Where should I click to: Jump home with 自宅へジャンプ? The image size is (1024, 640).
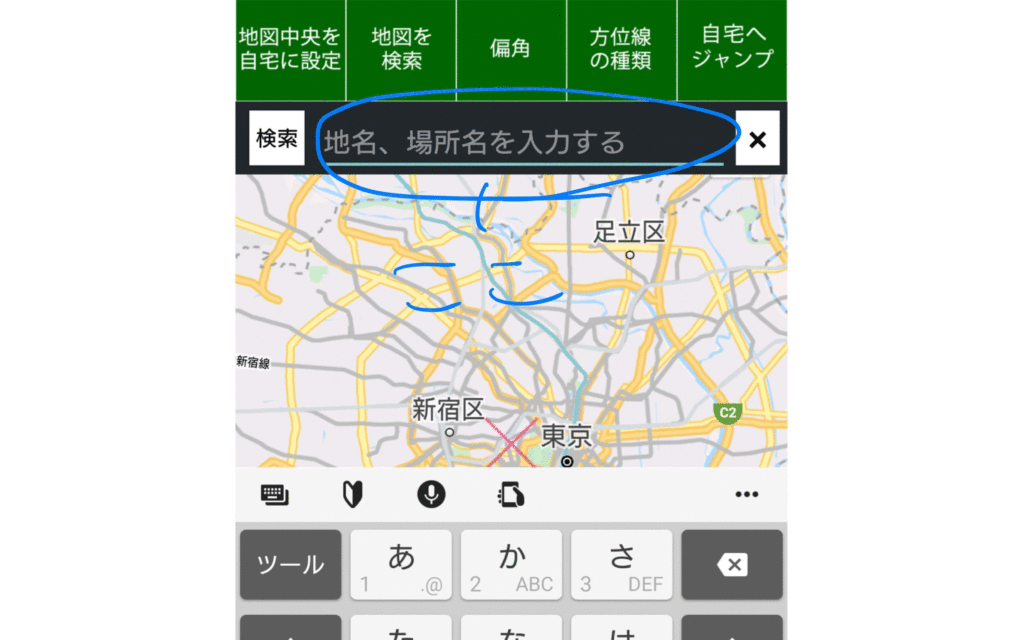click(732, 49)
